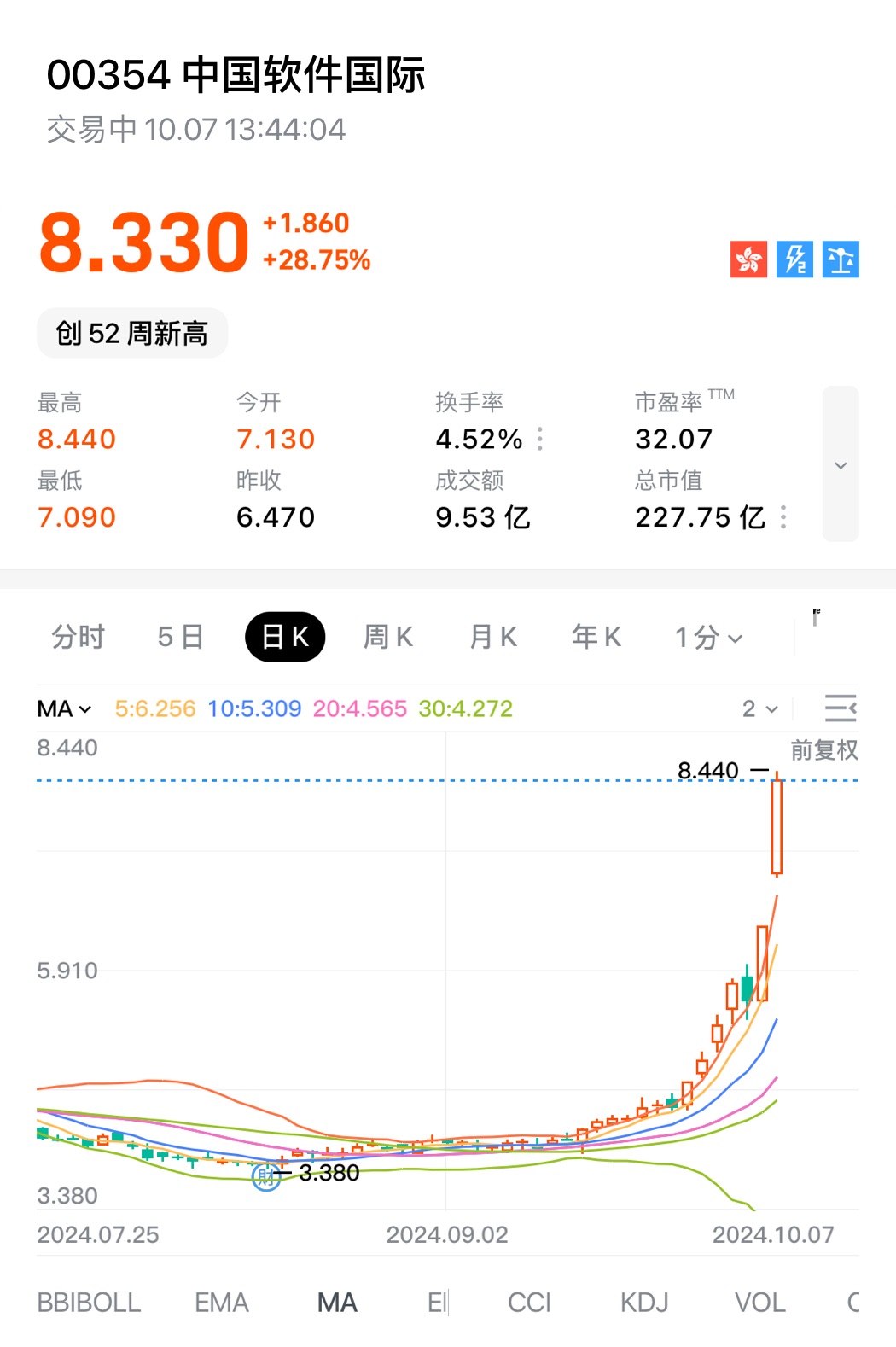Select the 5日 chart tab
This screenshot has height=1347, width=896.
tap(180, 637)
